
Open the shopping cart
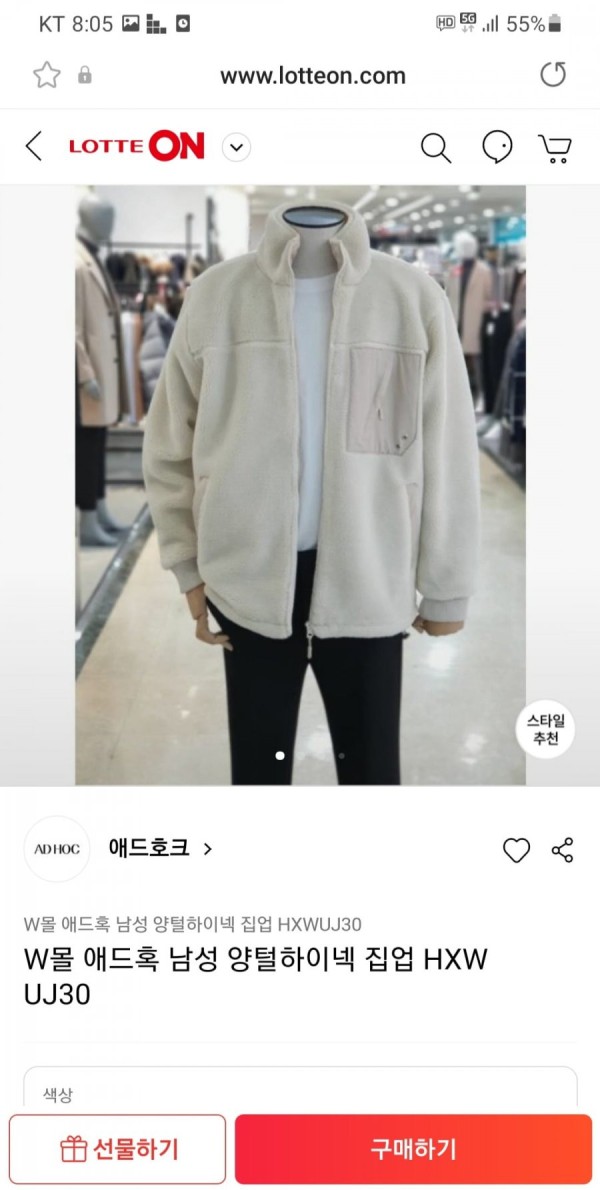(555, 148)
